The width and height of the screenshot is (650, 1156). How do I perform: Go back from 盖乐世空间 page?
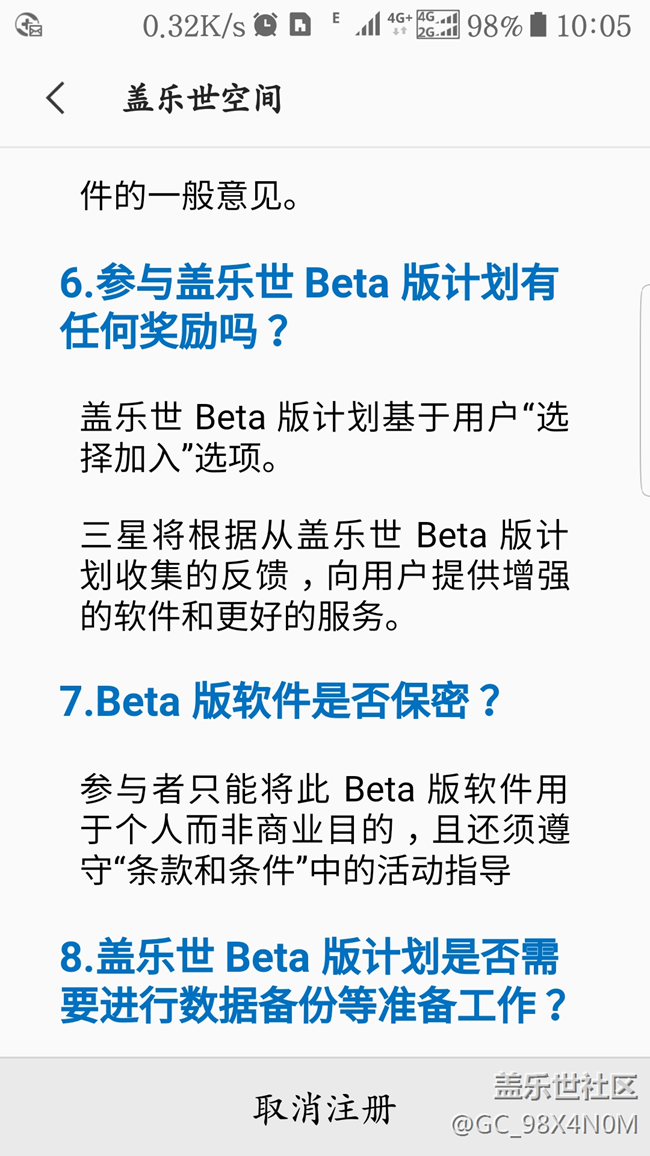pyautogui.click(x=56, y=98)
